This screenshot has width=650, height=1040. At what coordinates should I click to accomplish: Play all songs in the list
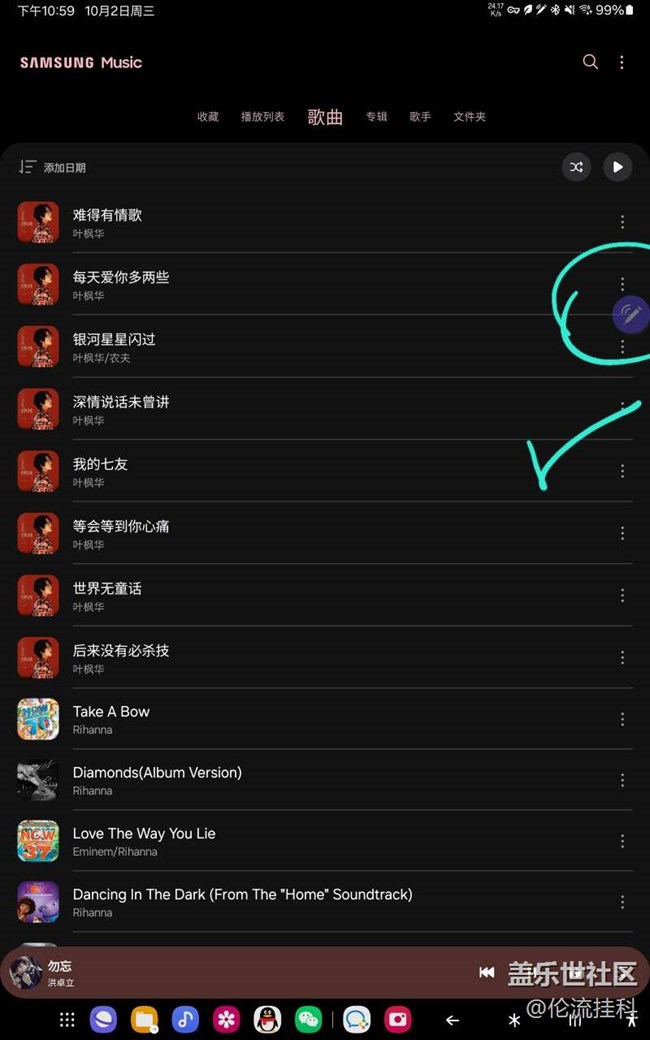pyautogui.click(x=618, y=167)
